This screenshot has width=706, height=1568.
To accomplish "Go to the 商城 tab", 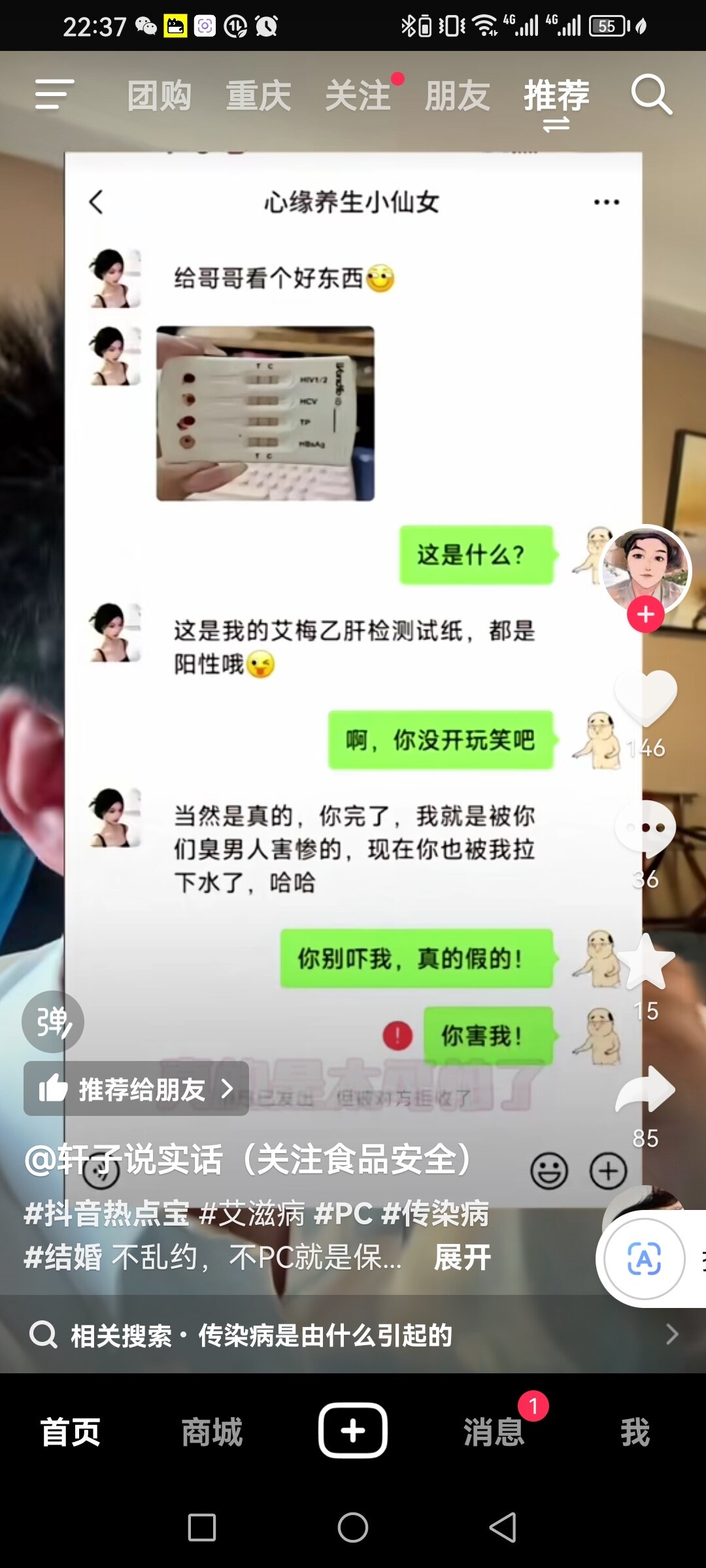I will point(212,1432).
